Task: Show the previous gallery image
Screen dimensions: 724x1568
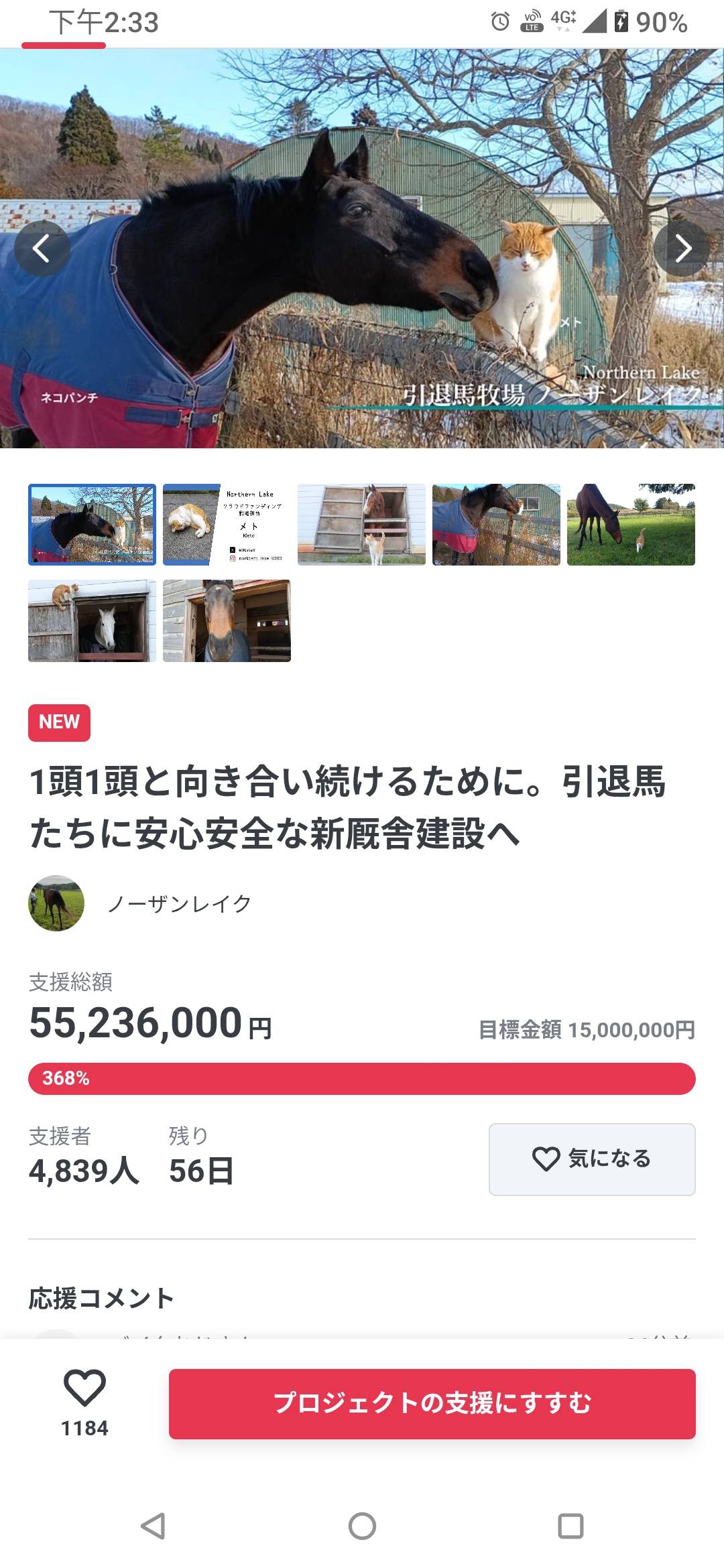Action: (x=42, y=249)
